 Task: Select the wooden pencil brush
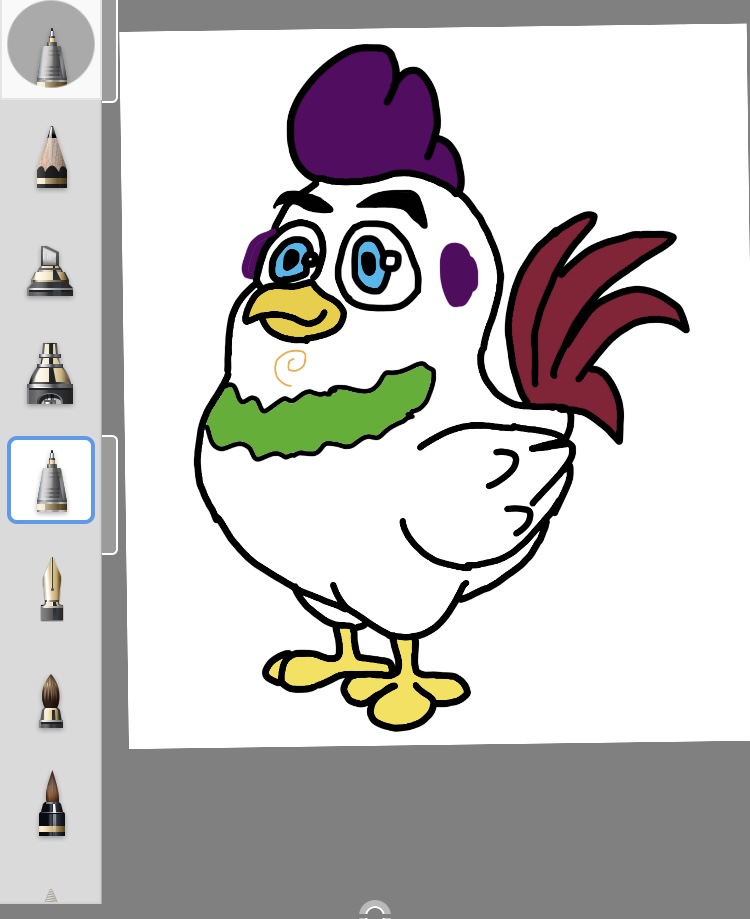(52, 157)
